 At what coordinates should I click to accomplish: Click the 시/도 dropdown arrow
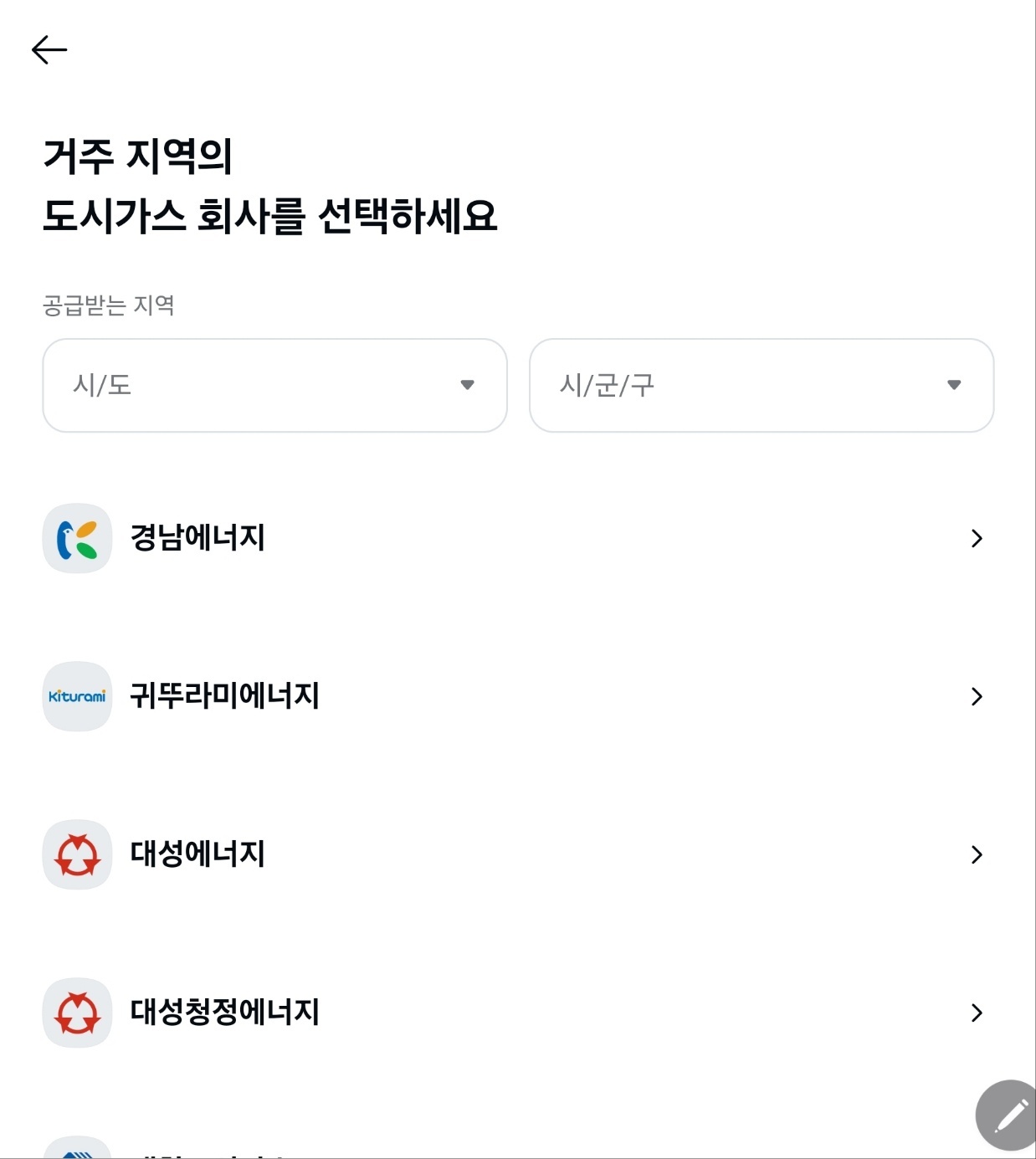click(468, 385)
